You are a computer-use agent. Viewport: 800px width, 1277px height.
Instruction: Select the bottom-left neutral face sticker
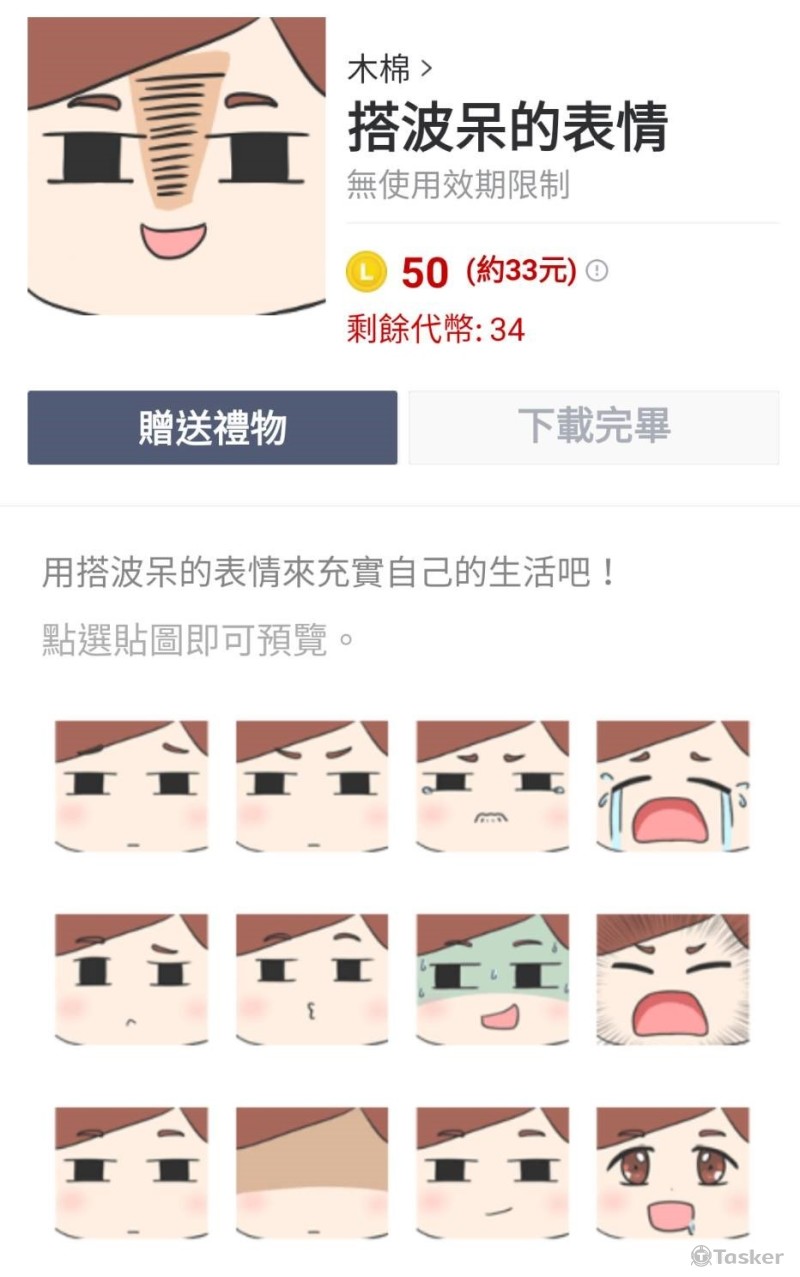click(132, 1172)
